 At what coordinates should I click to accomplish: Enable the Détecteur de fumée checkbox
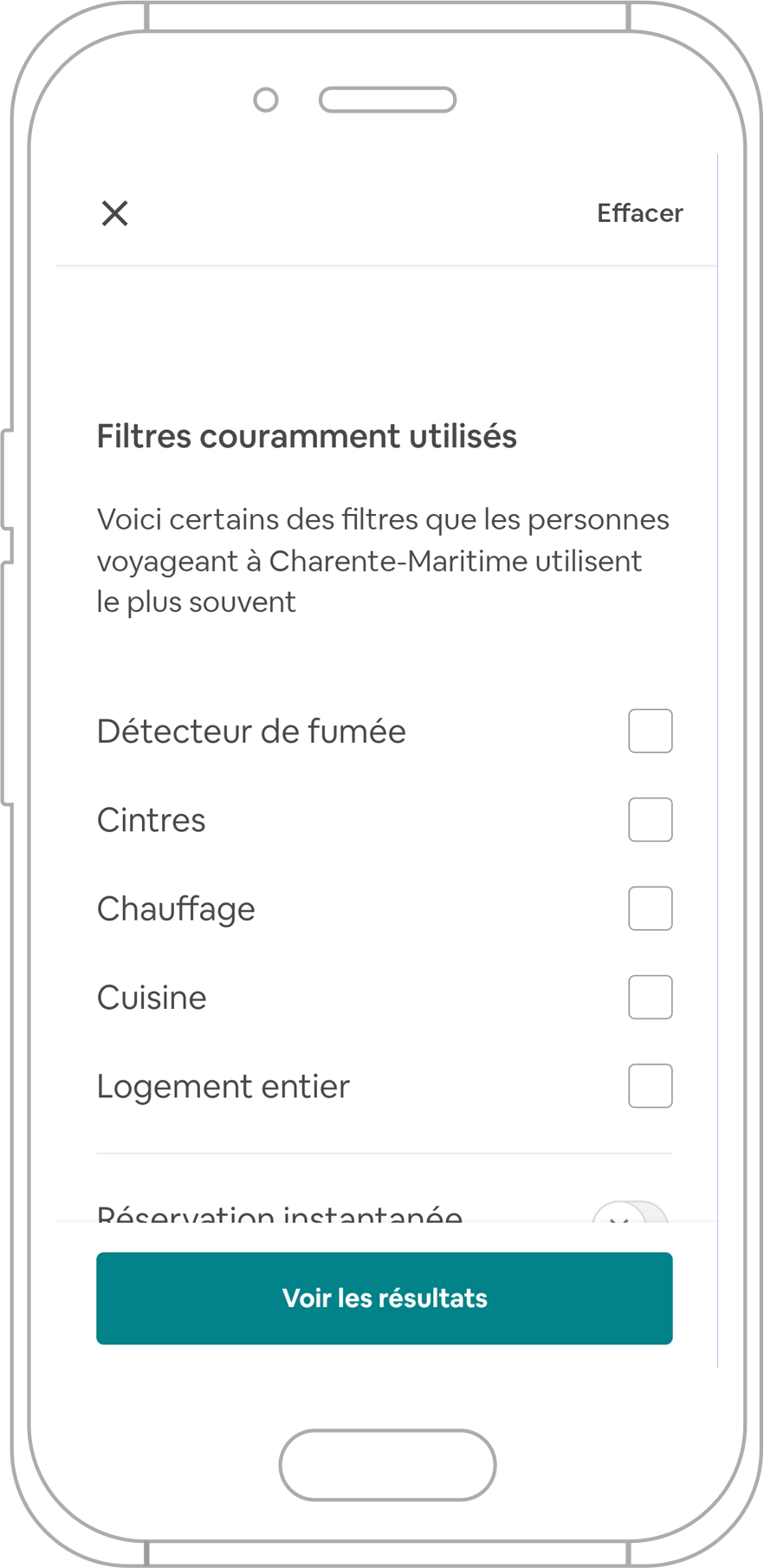coord(651,731)
